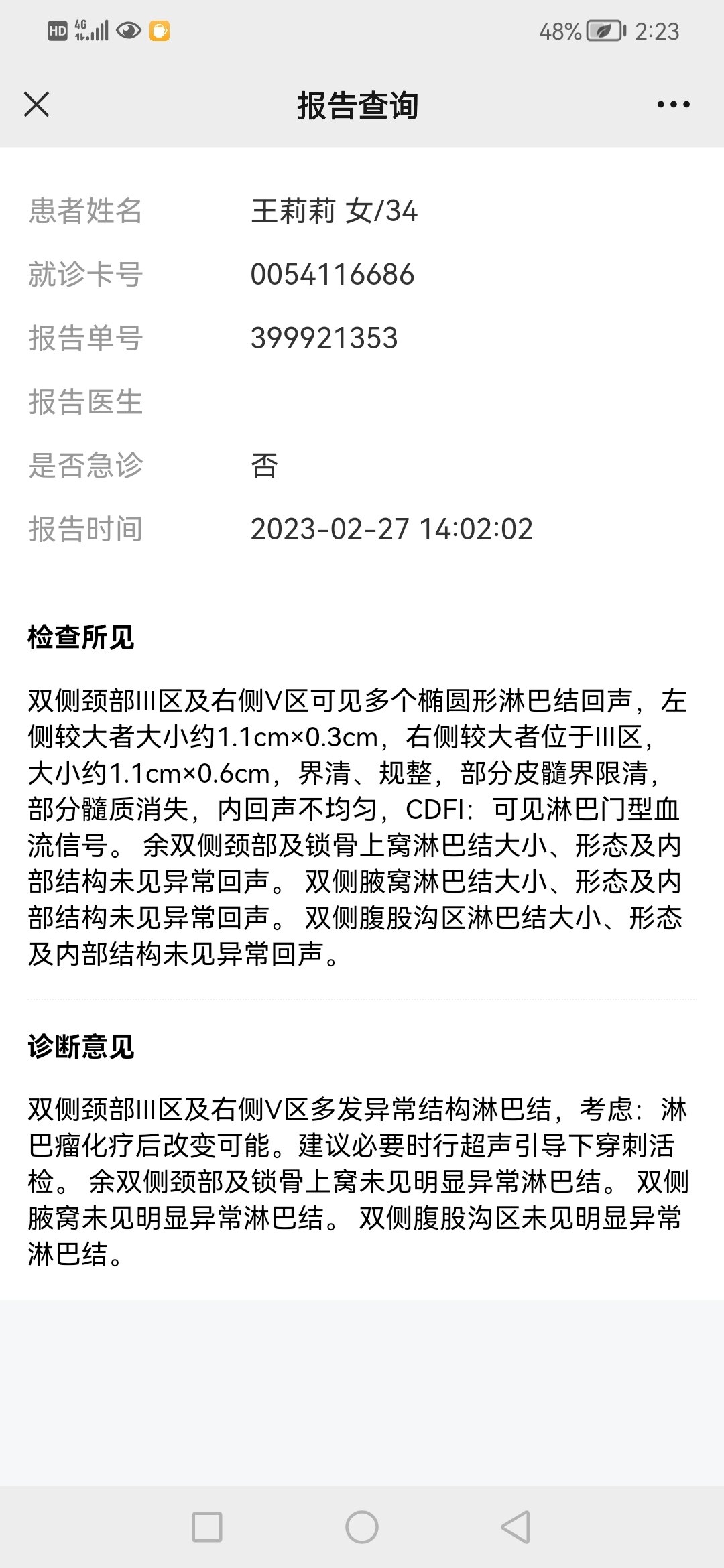Close the 报告查询 page with the X
This screenshot has height=1568, width=724.
36,105
